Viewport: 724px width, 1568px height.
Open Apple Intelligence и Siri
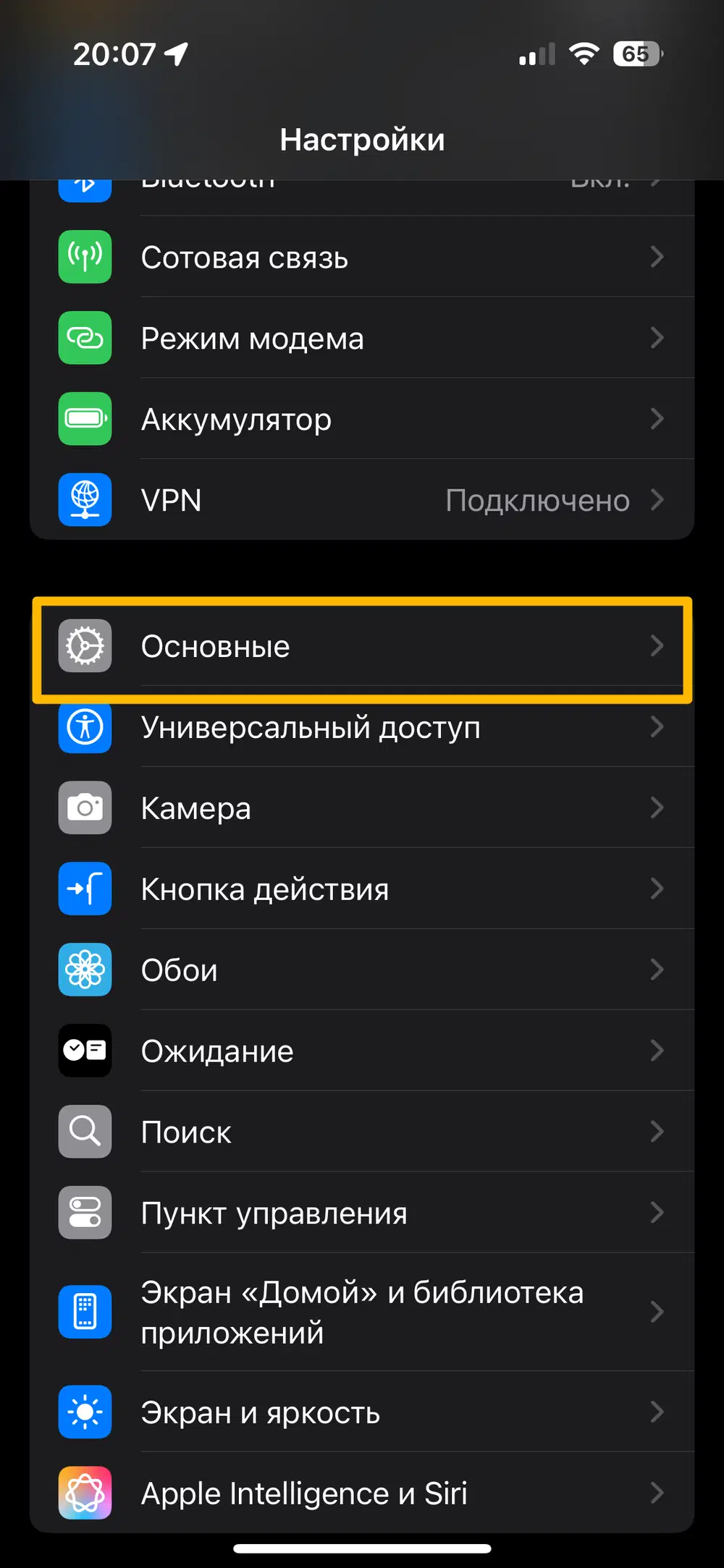pyautogui.click(x=362, y=1493)
